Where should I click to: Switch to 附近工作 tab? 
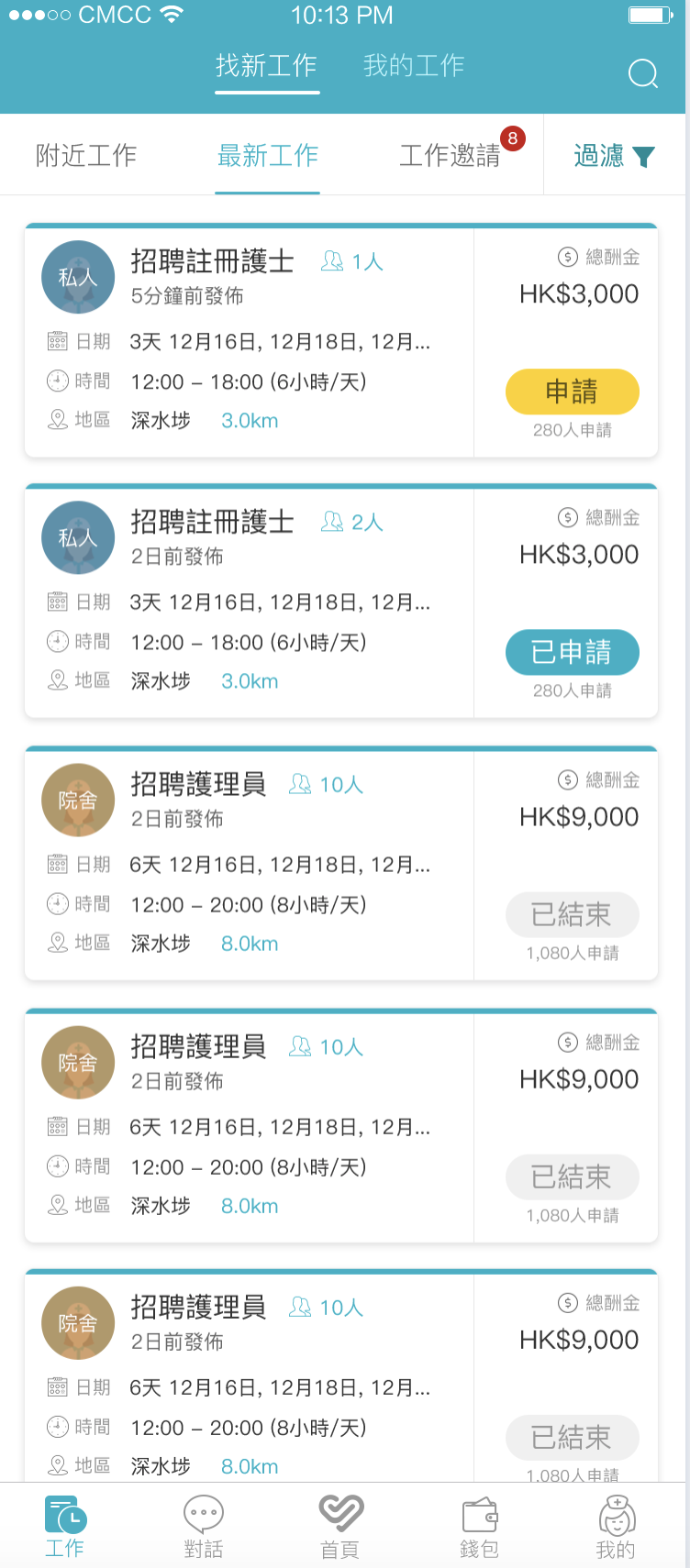[x=86, y=156]
